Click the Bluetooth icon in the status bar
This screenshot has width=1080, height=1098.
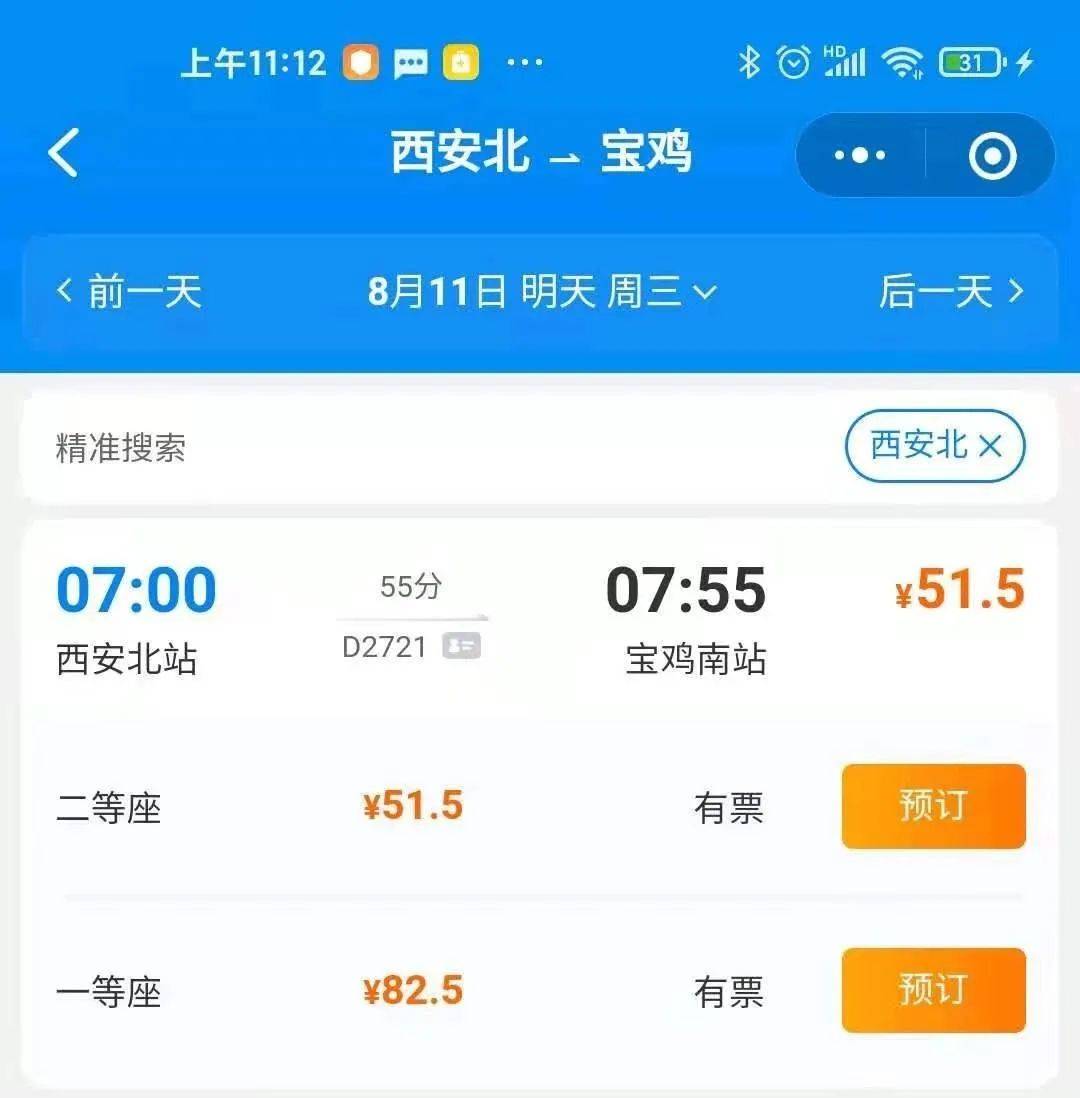(747, 62)
